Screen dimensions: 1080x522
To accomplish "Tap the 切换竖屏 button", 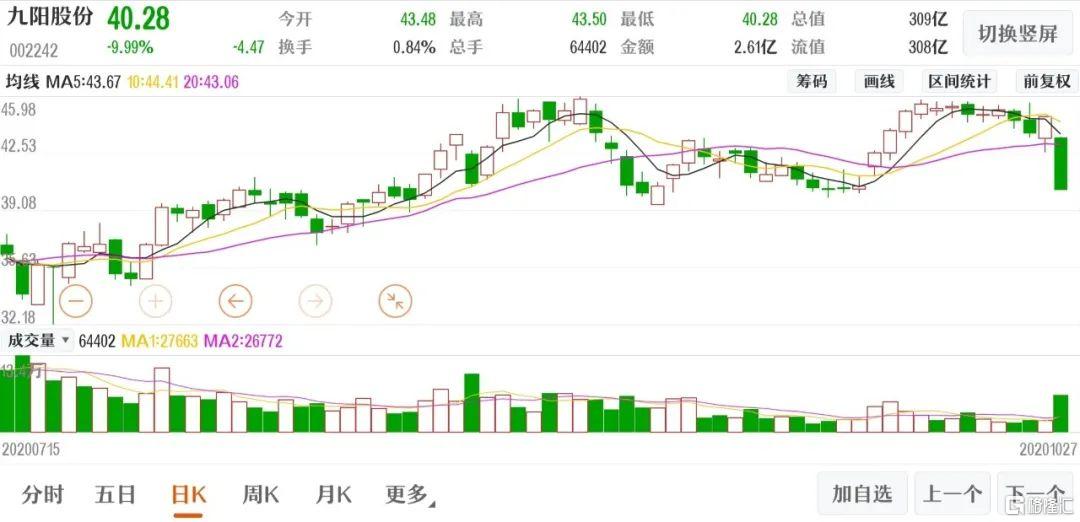I will tap(1017, 34).
